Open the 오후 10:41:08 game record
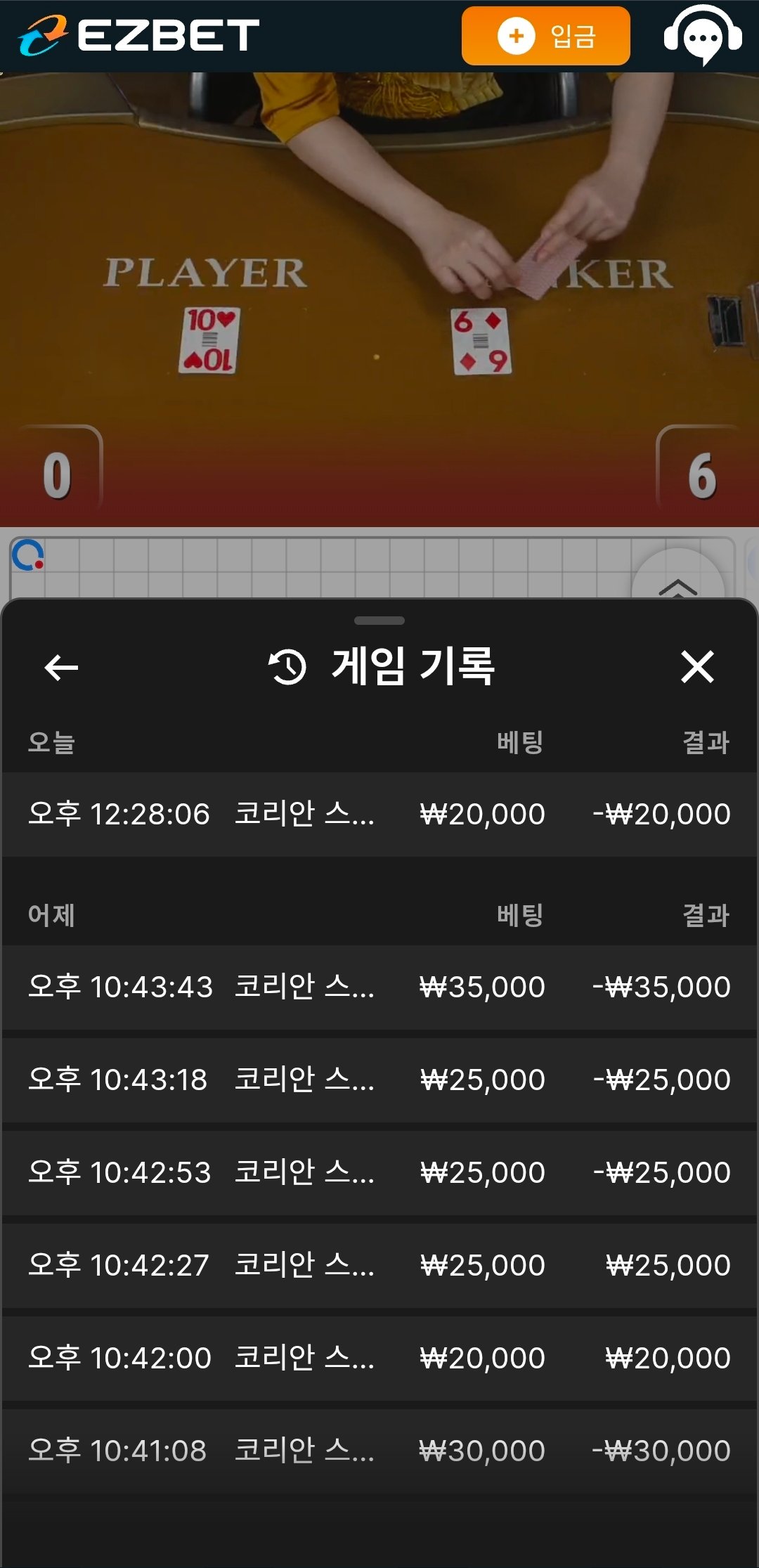The image size is (759, 1568). point(379,1451)
